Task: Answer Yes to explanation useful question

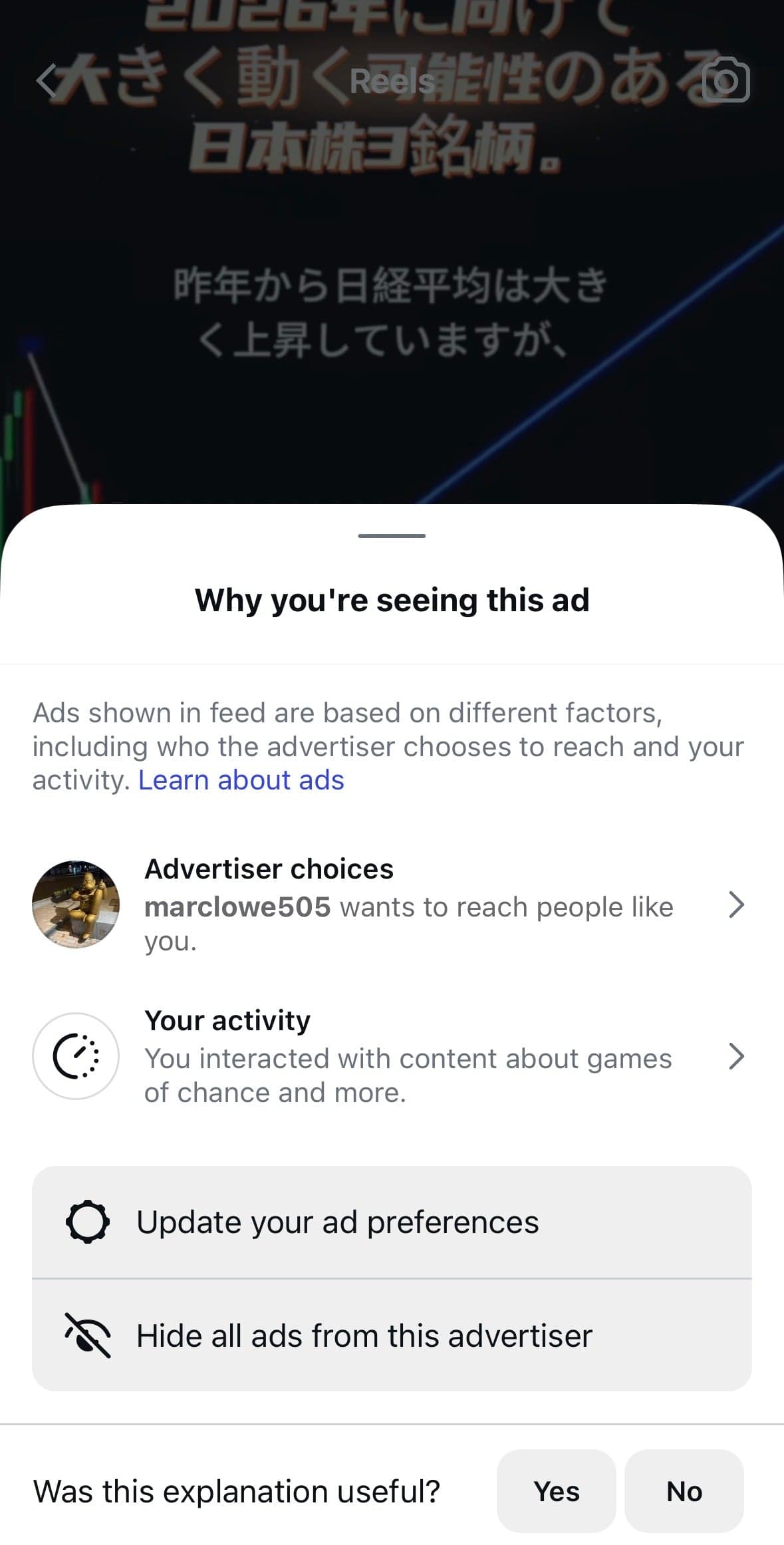Action: coord(557,1491)
